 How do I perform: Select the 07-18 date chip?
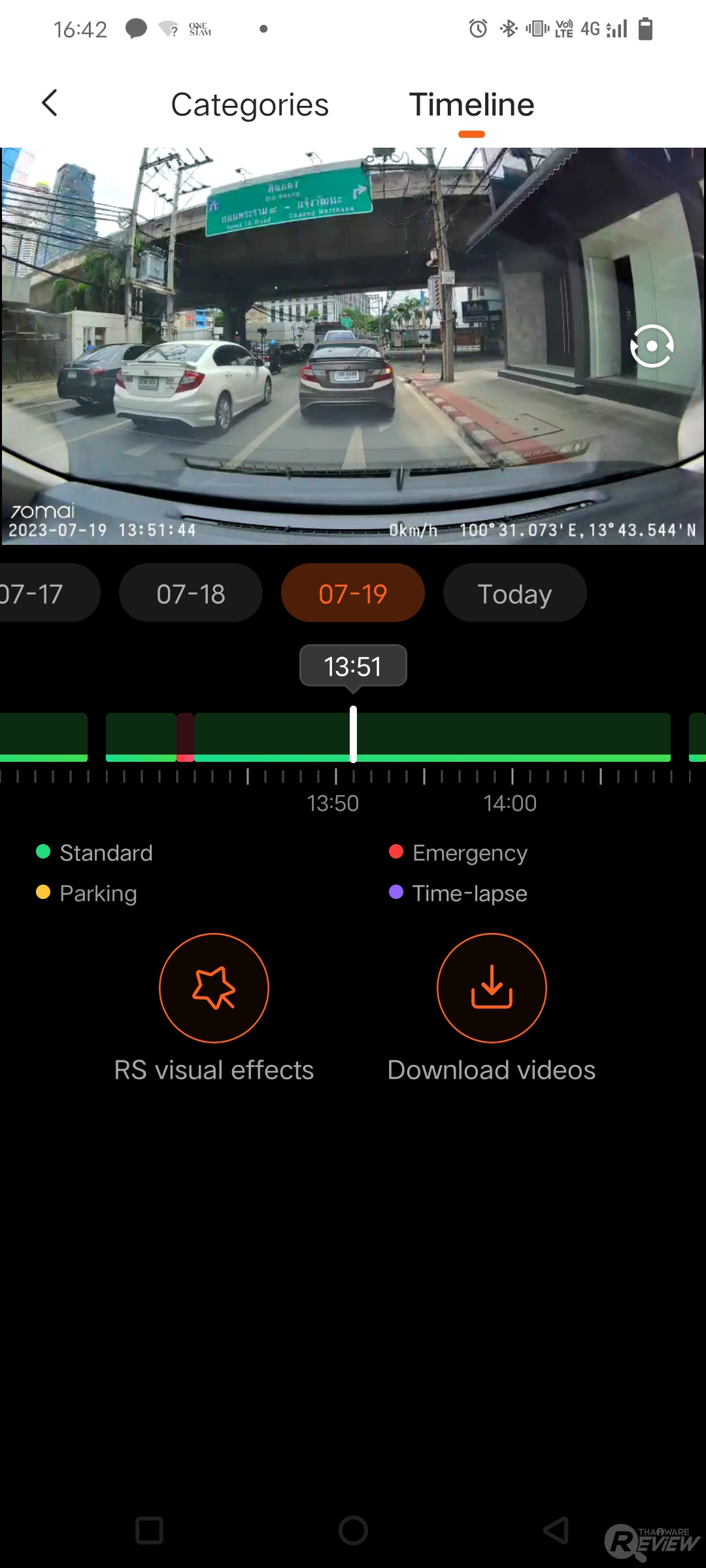tap(191, 593)
